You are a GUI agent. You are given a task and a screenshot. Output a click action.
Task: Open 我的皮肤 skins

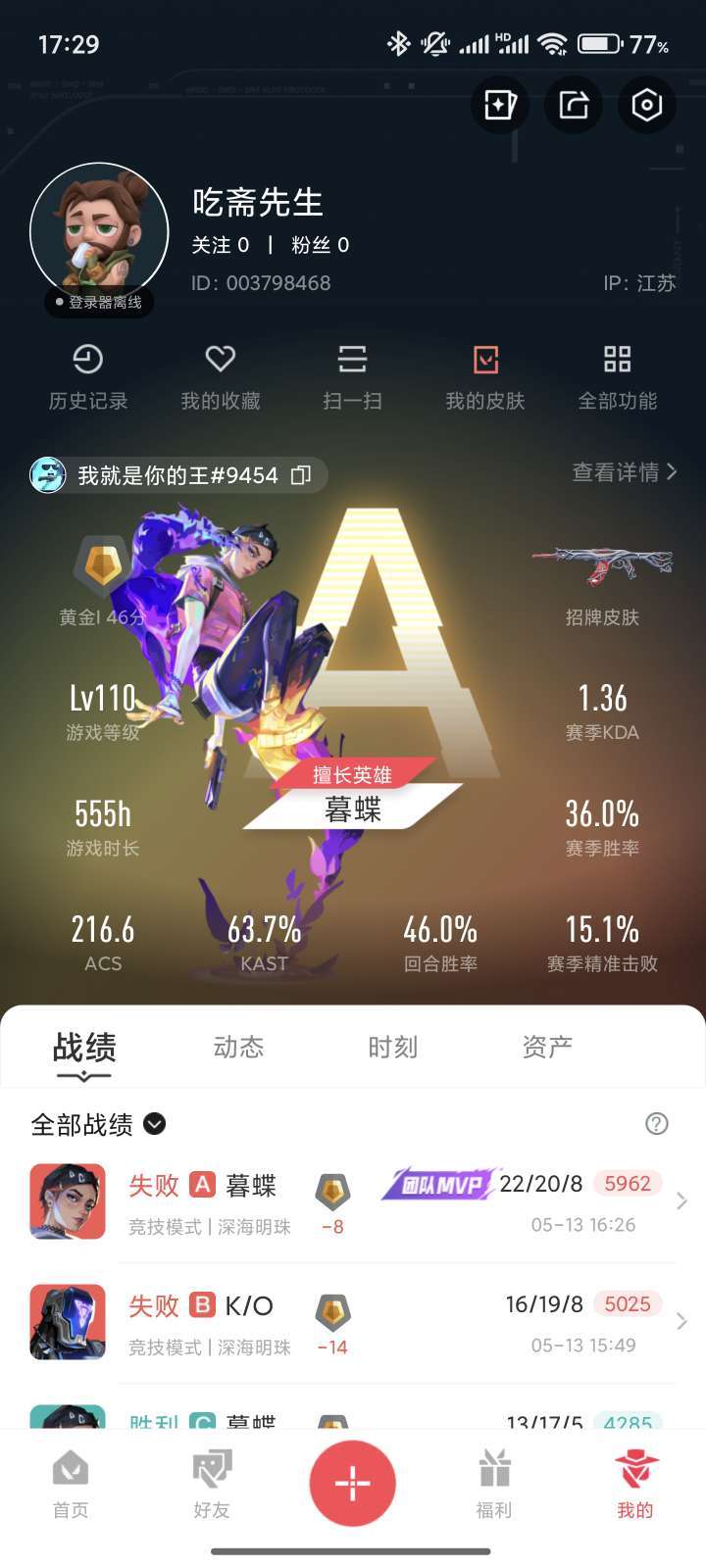point(485,376)
